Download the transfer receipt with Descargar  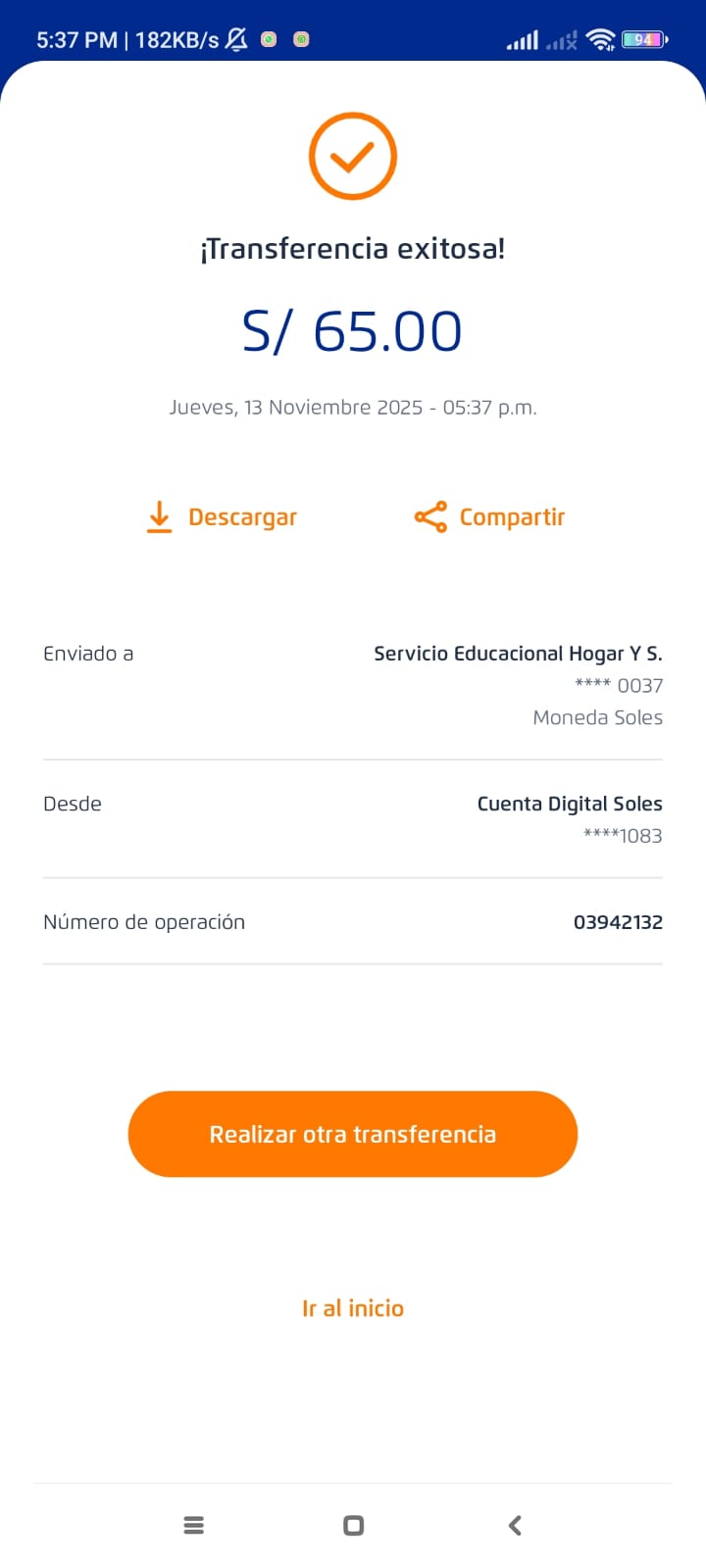pyautogui.click(x=222, y=517)
